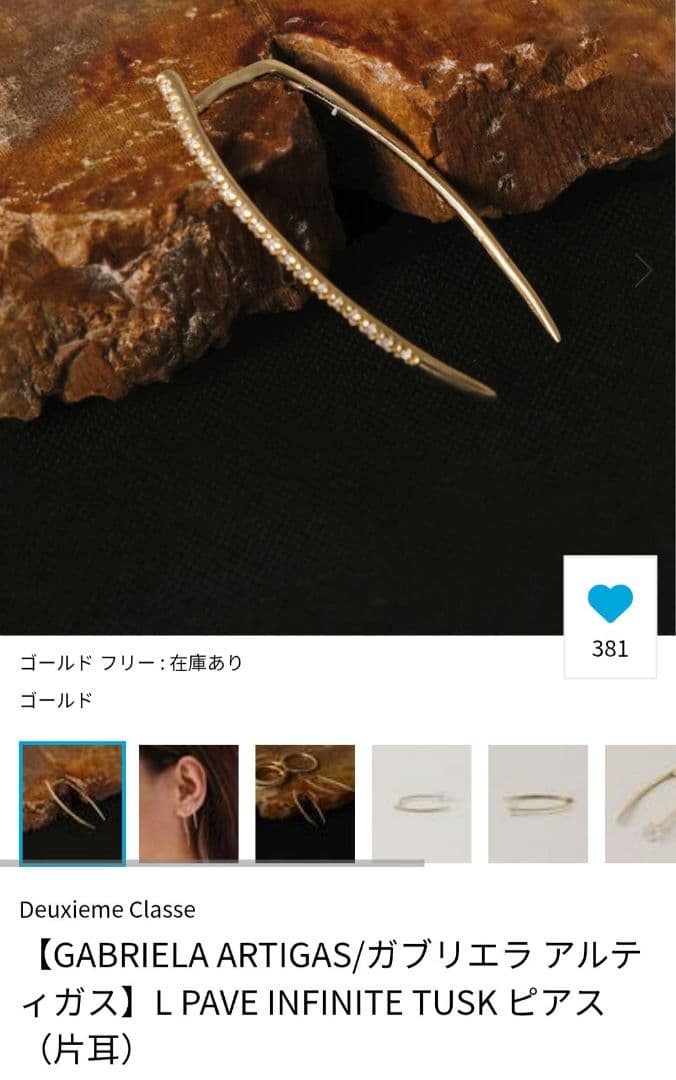Open the Deuxieme Classe brand page

click(107, 910)
